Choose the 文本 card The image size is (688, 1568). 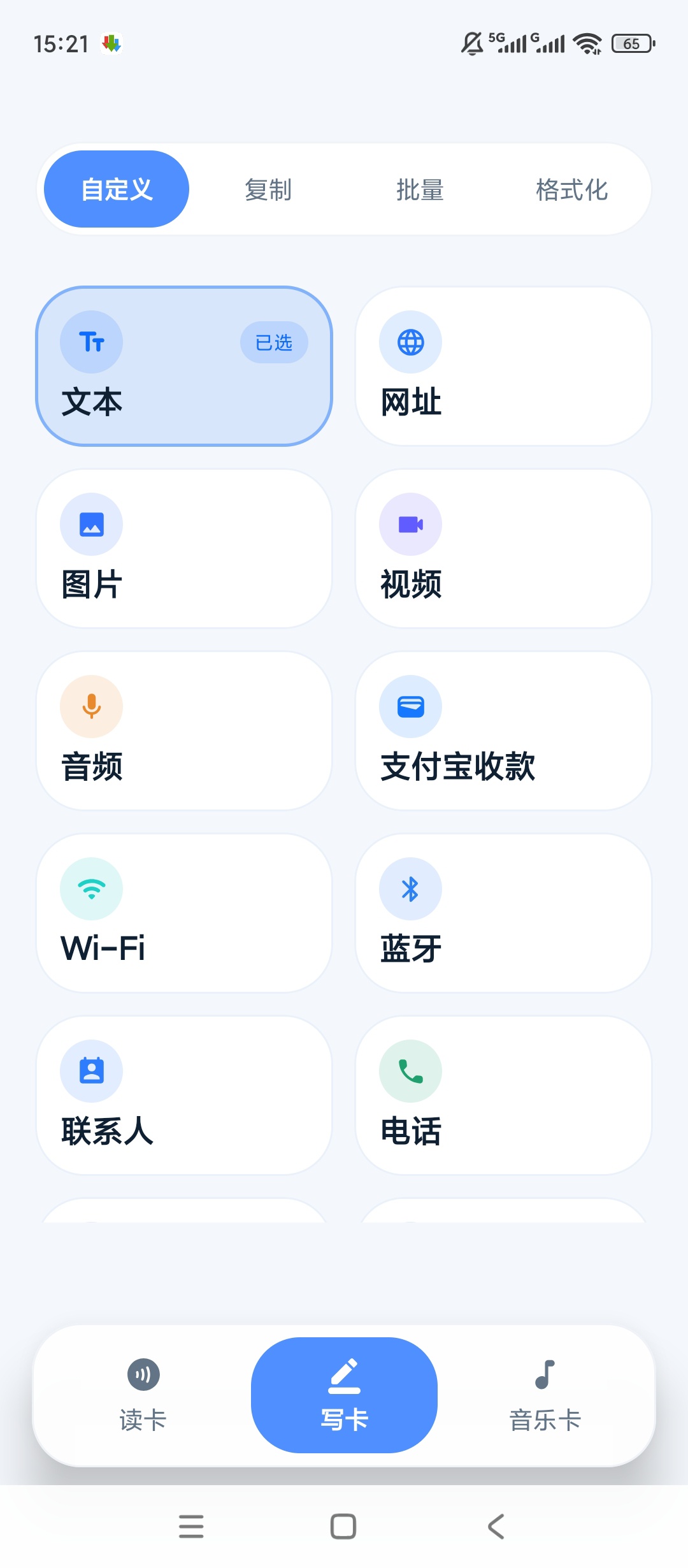184,366
